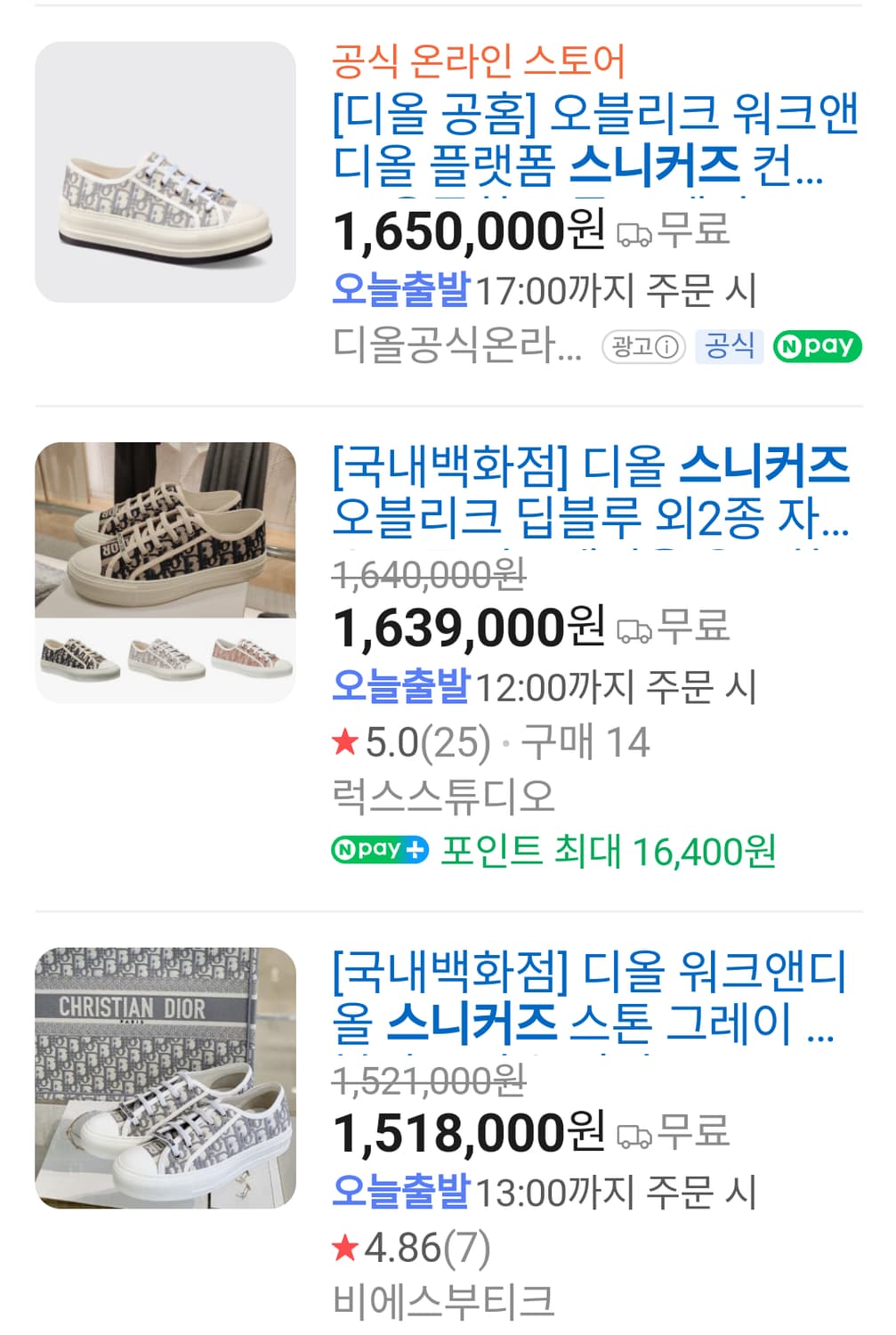Click the red star icon beside rating 5.0
The height and width of the screenshot is (1335, 896).
coord(346,740)
